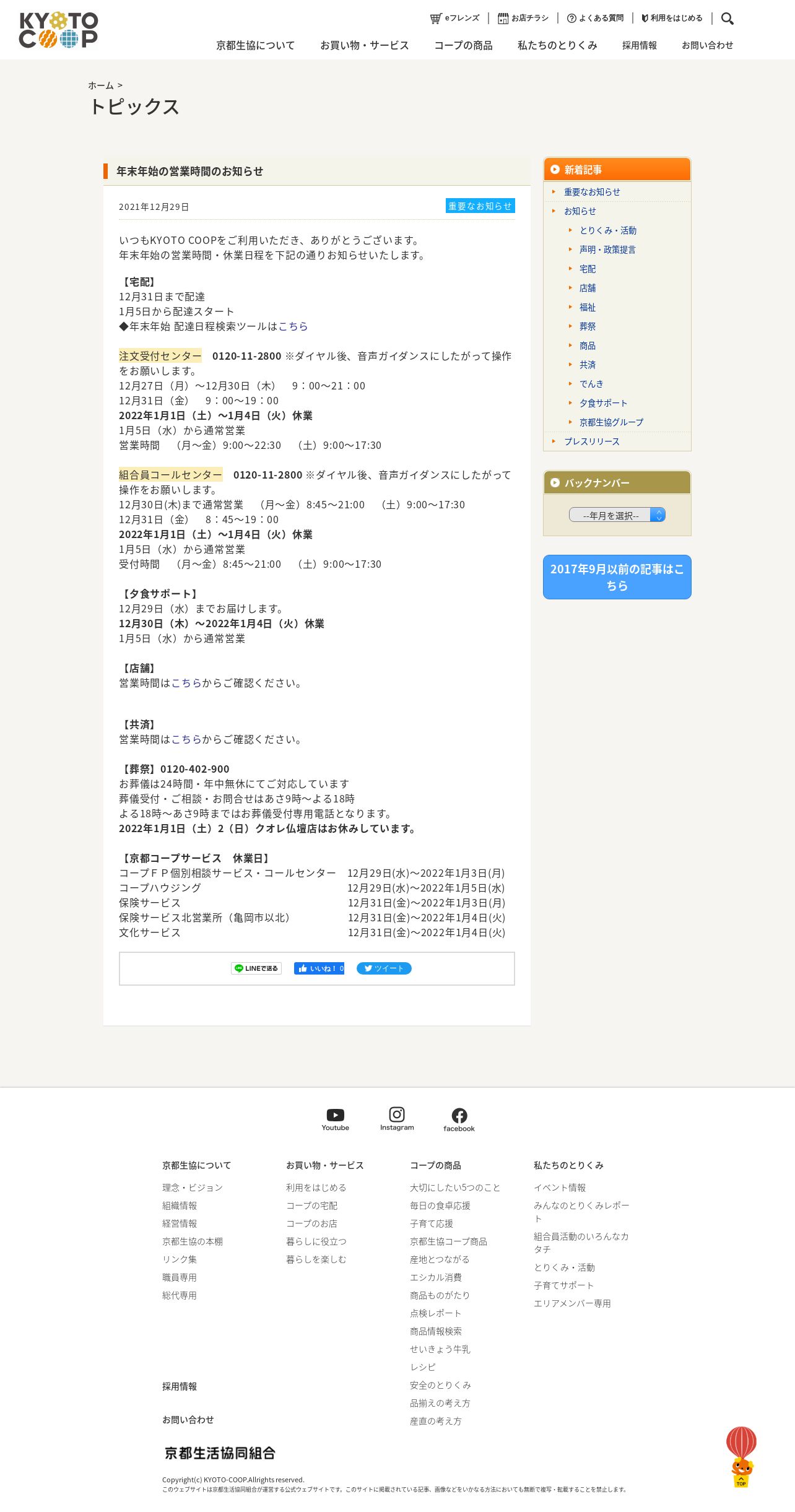The image size is (795, 1512).
Task: Open こちら link for delivery schedule tool
Action: coord(293,326)
